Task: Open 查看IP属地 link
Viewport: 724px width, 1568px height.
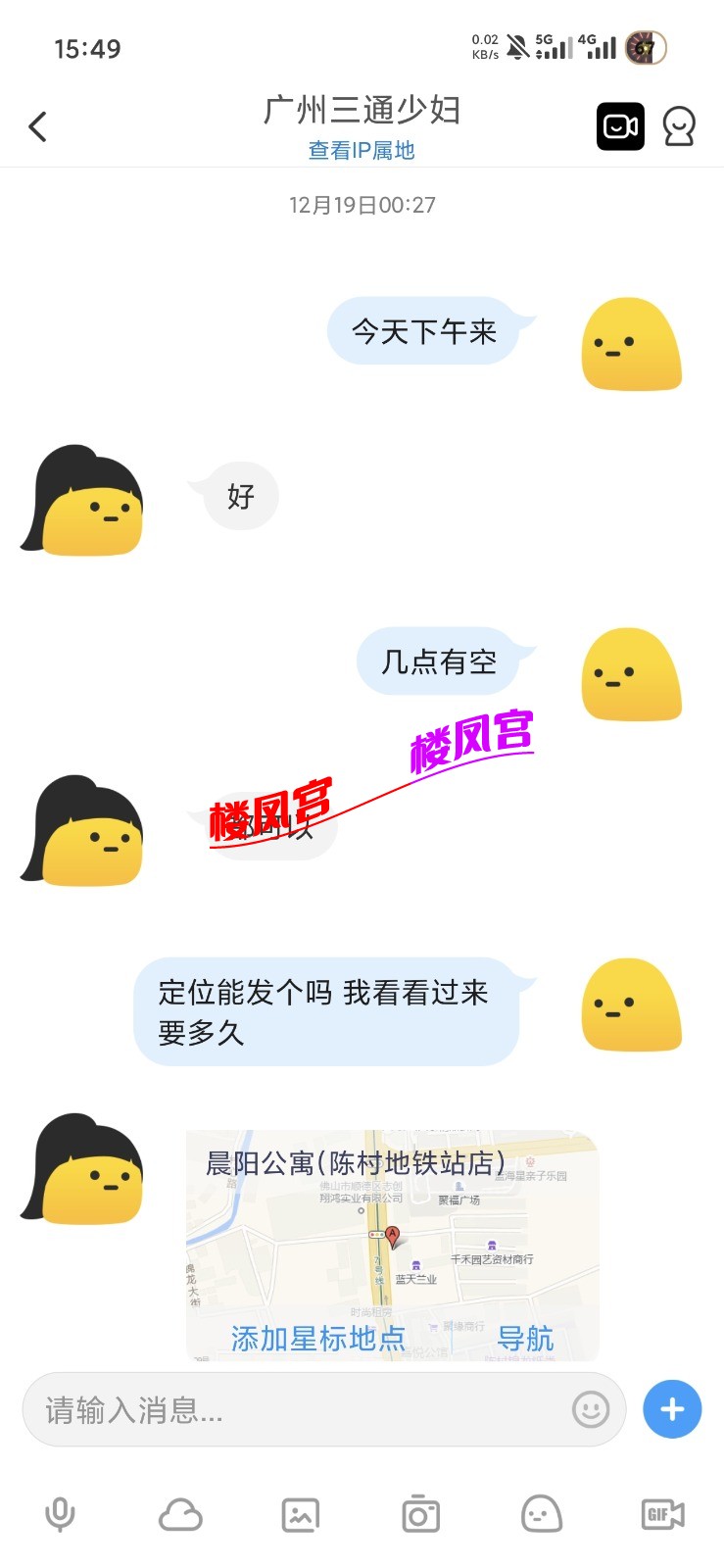Action: click(x=362, y=149)
